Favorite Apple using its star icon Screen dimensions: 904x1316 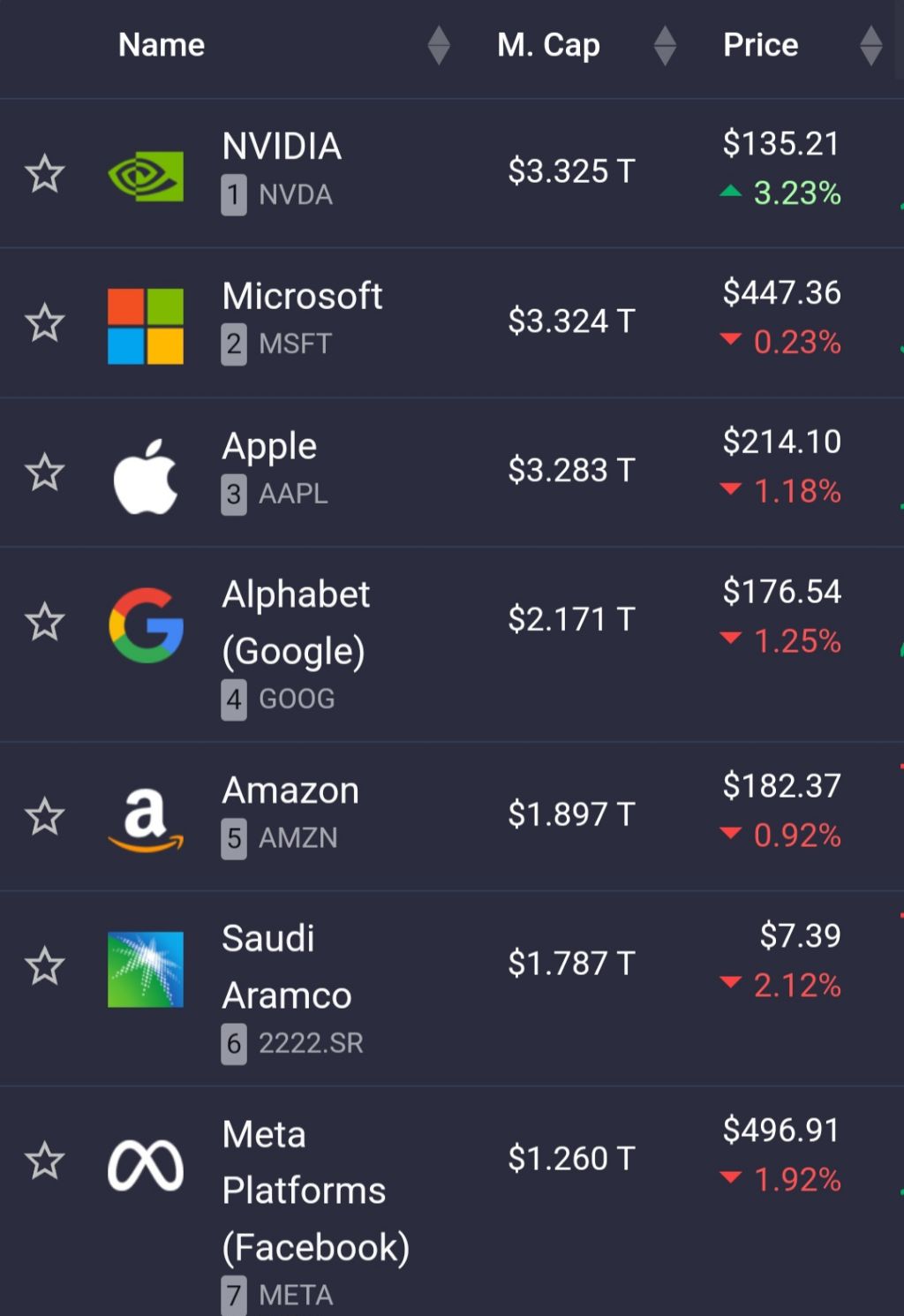pyautogui.click(x=44, y=473)
